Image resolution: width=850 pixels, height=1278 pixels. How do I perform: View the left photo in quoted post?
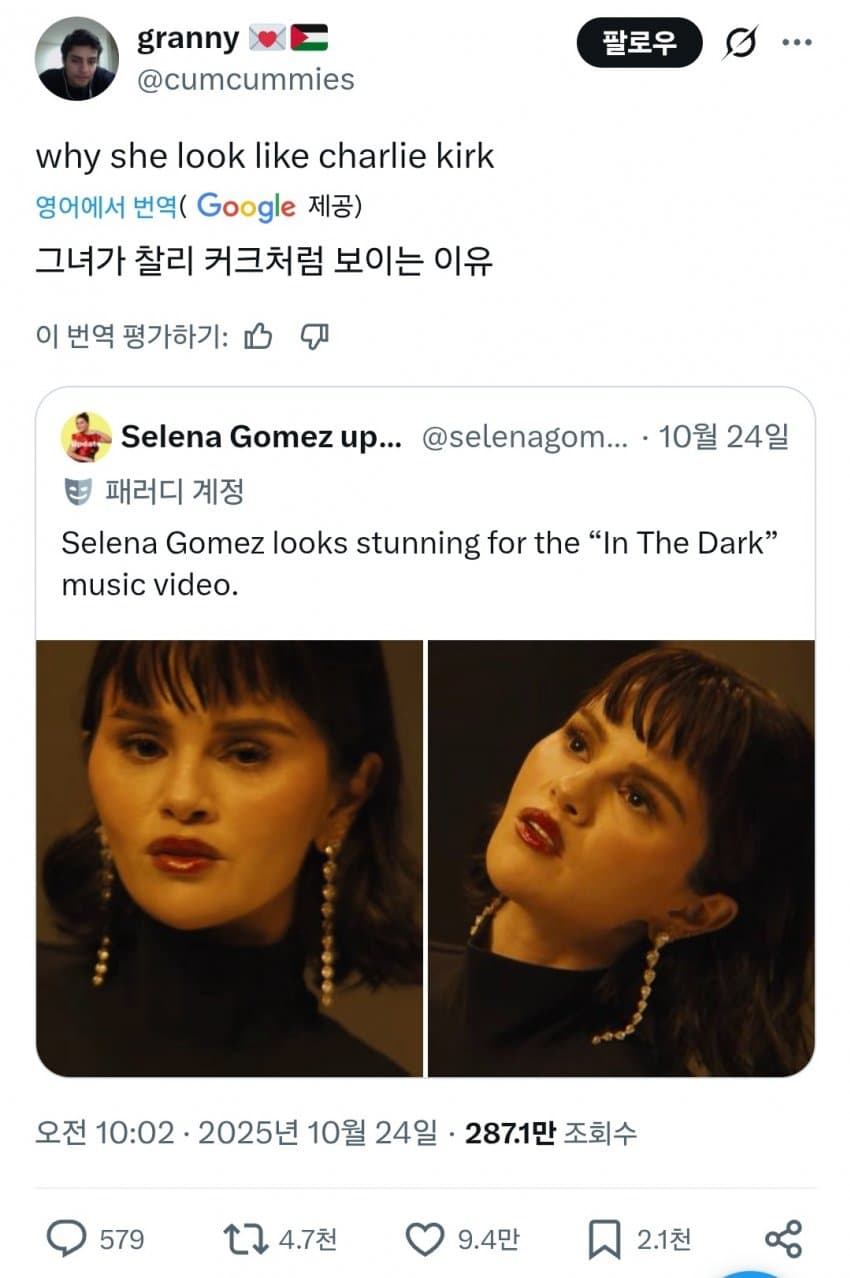point(229,858)
